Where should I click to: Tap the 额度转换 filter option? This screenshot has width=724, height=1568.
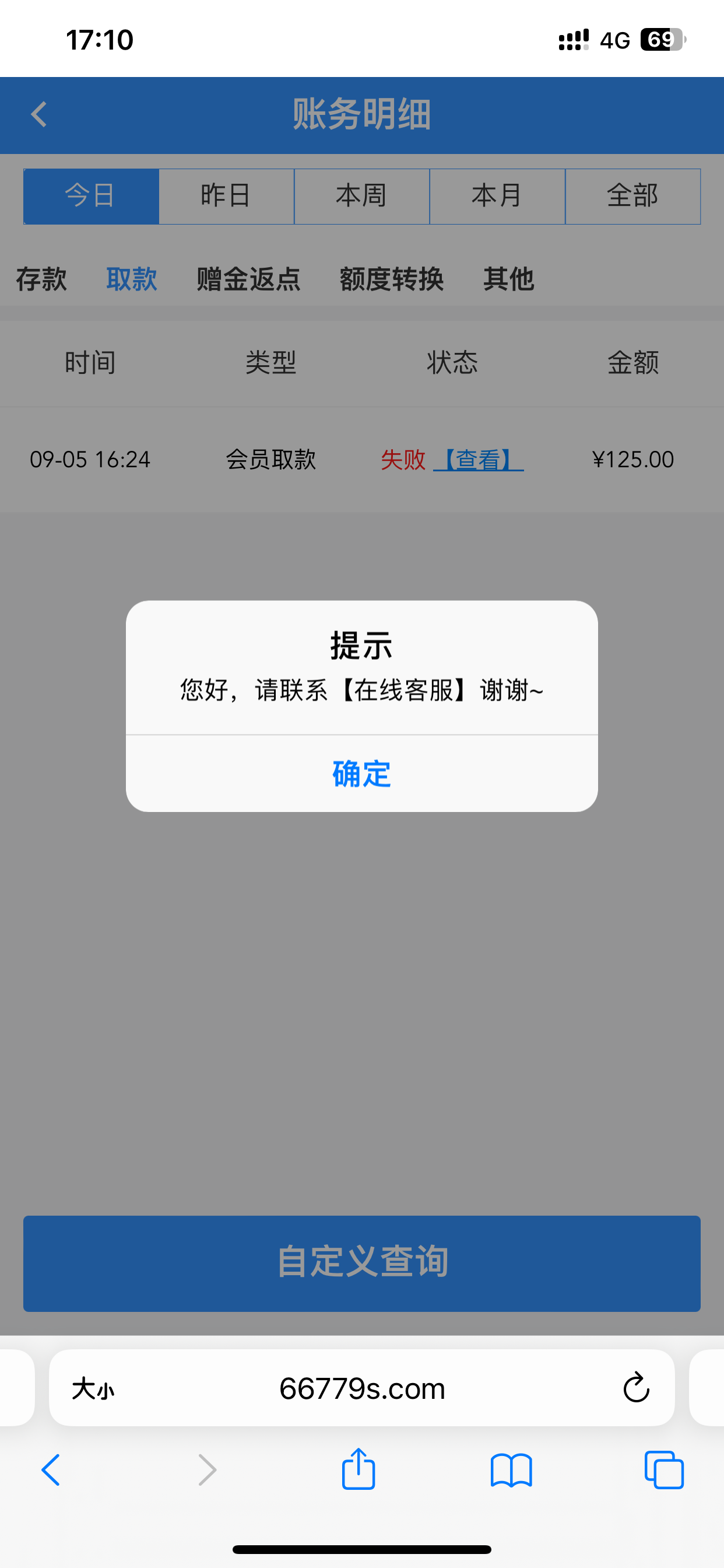tap(391, 279)
